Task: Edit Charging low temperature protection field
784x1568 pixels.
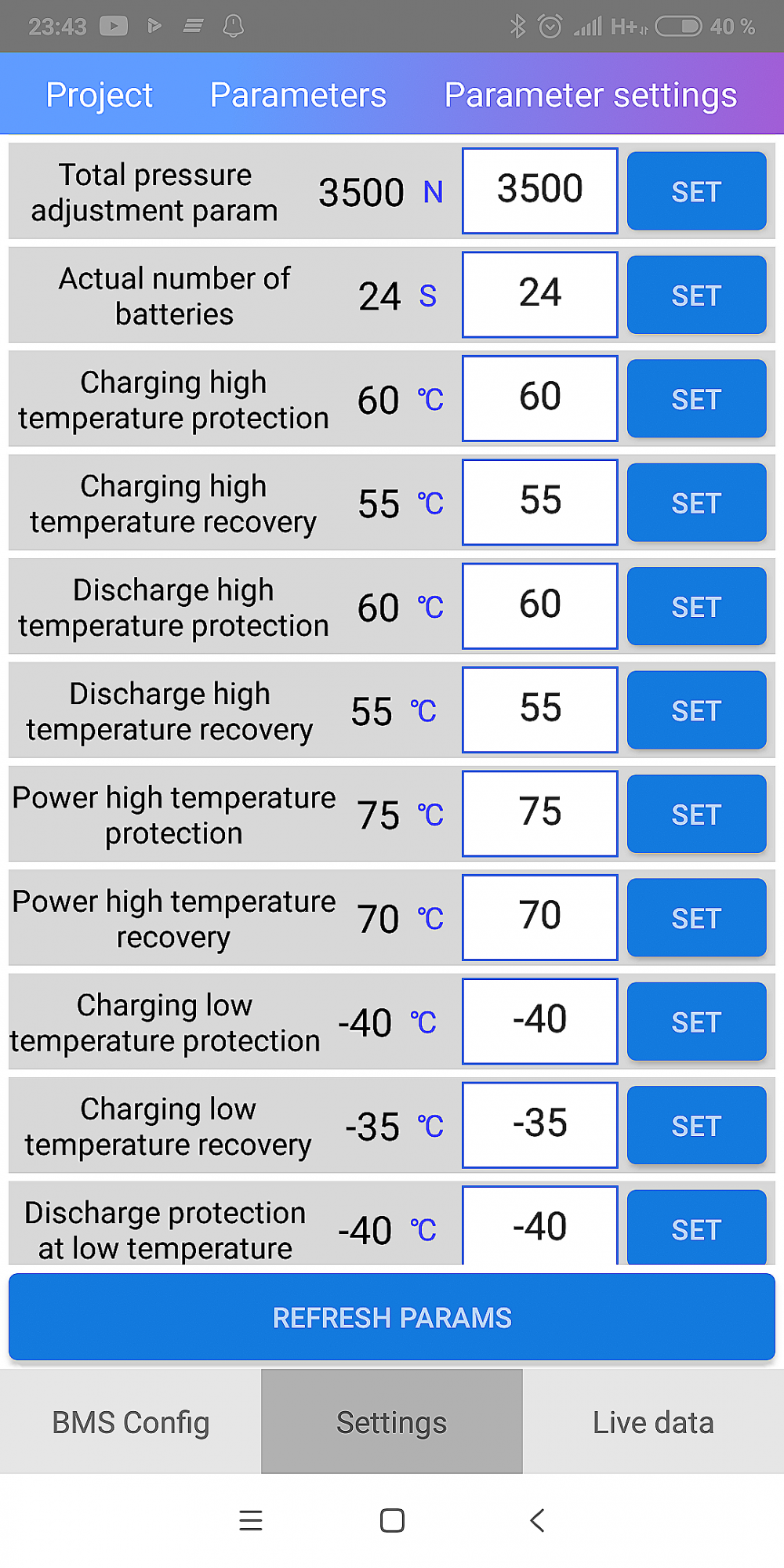Action: click(x=539, y=1021)
